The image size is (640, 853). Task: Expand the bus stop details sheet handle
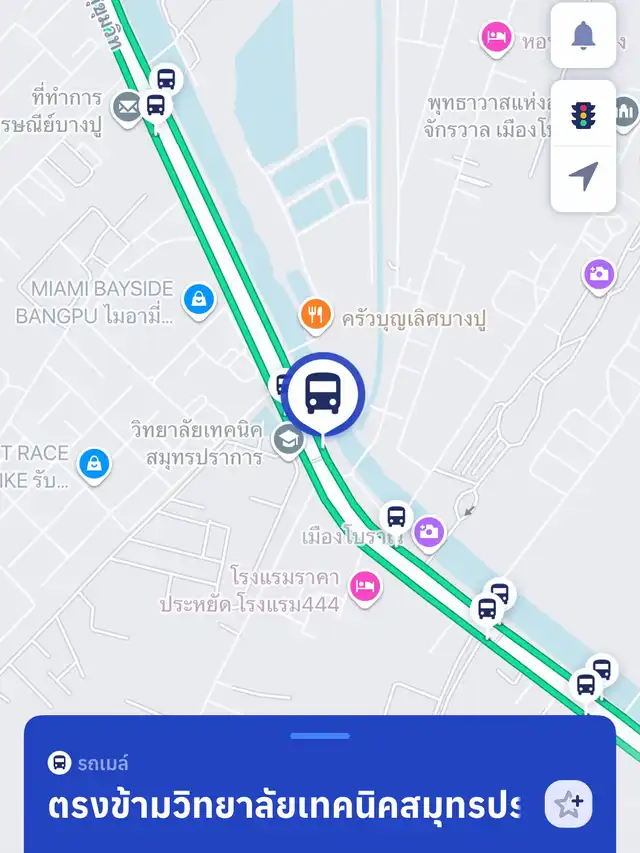click(320, 736)
